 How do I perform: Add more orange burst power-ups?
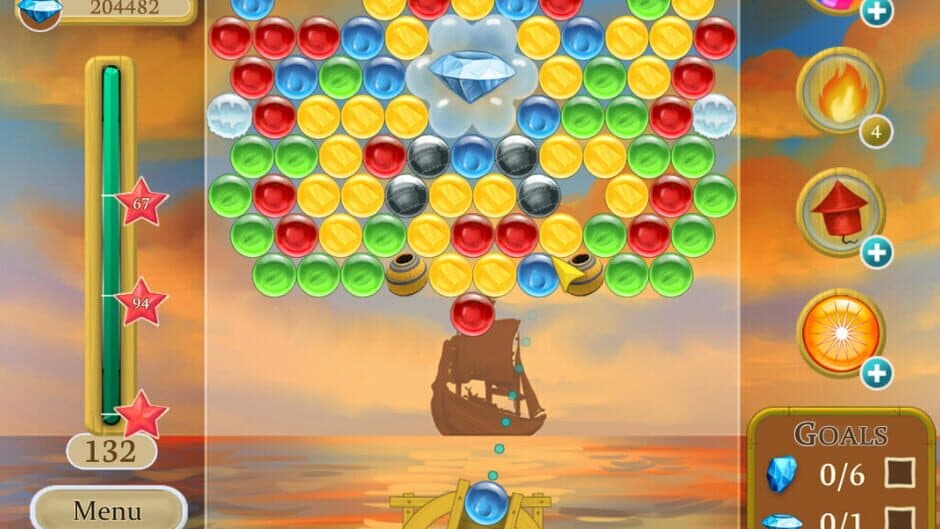click(x=876, y=373)
